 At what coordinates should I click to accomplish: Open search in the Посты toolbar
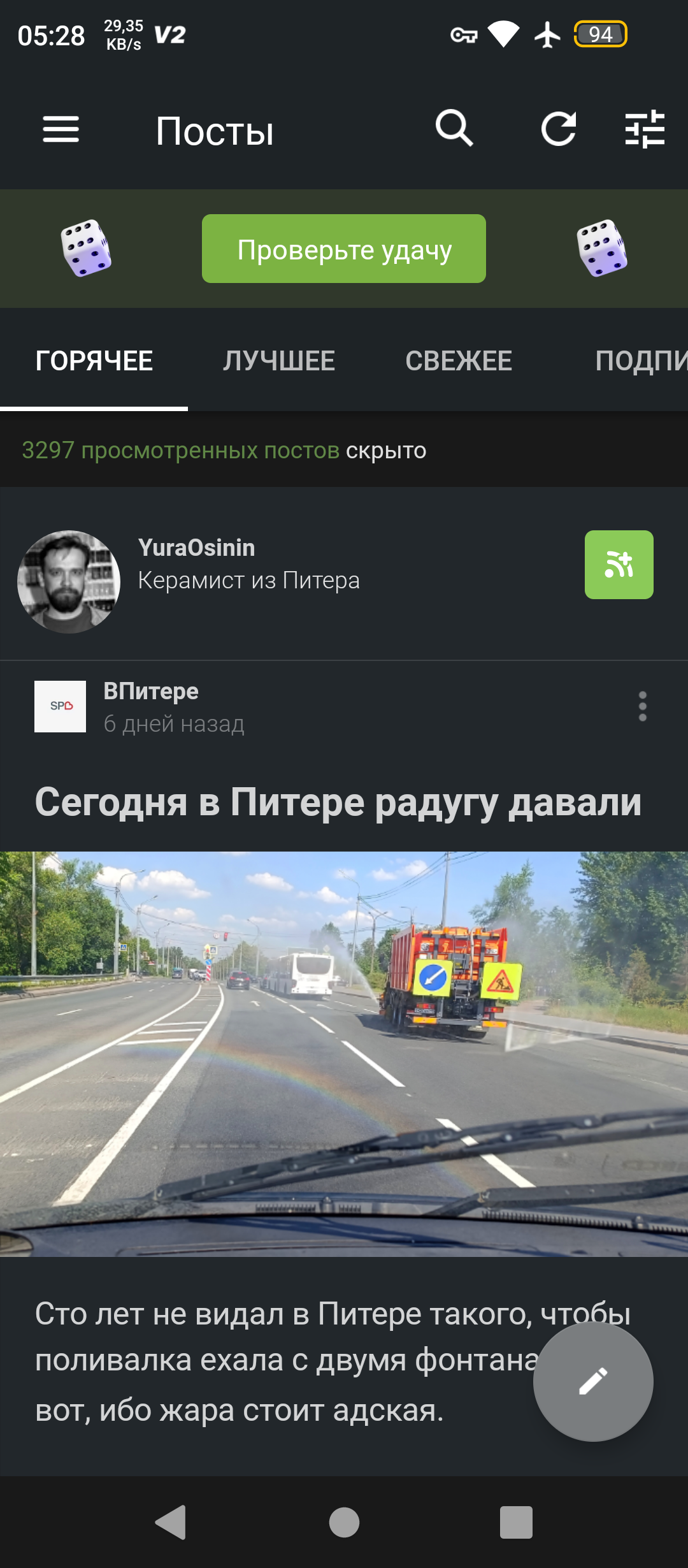tap(454, 129)
